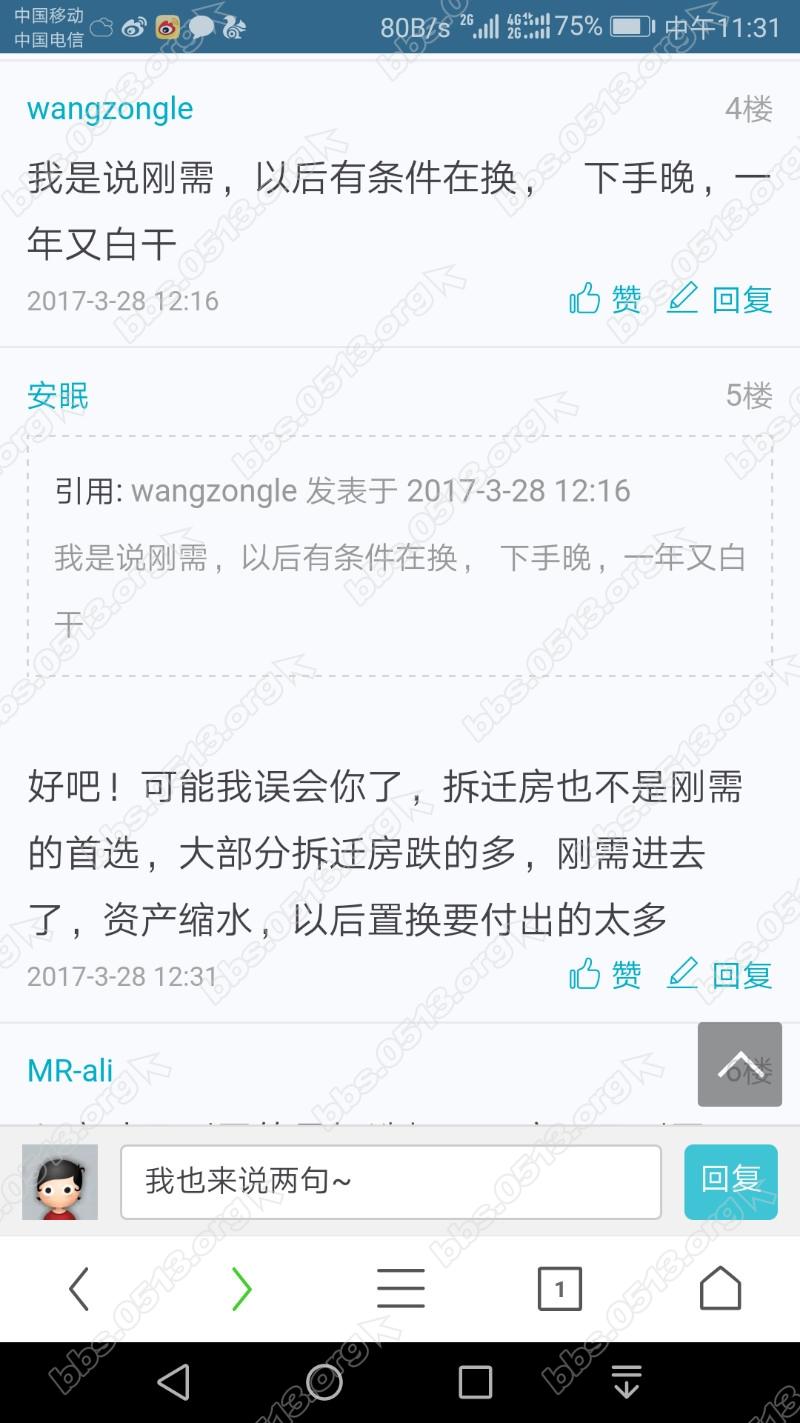Screen dimensions: 800x1423
Task: Tap the scroll-to-top chevron button
Action: (739, 1064)
